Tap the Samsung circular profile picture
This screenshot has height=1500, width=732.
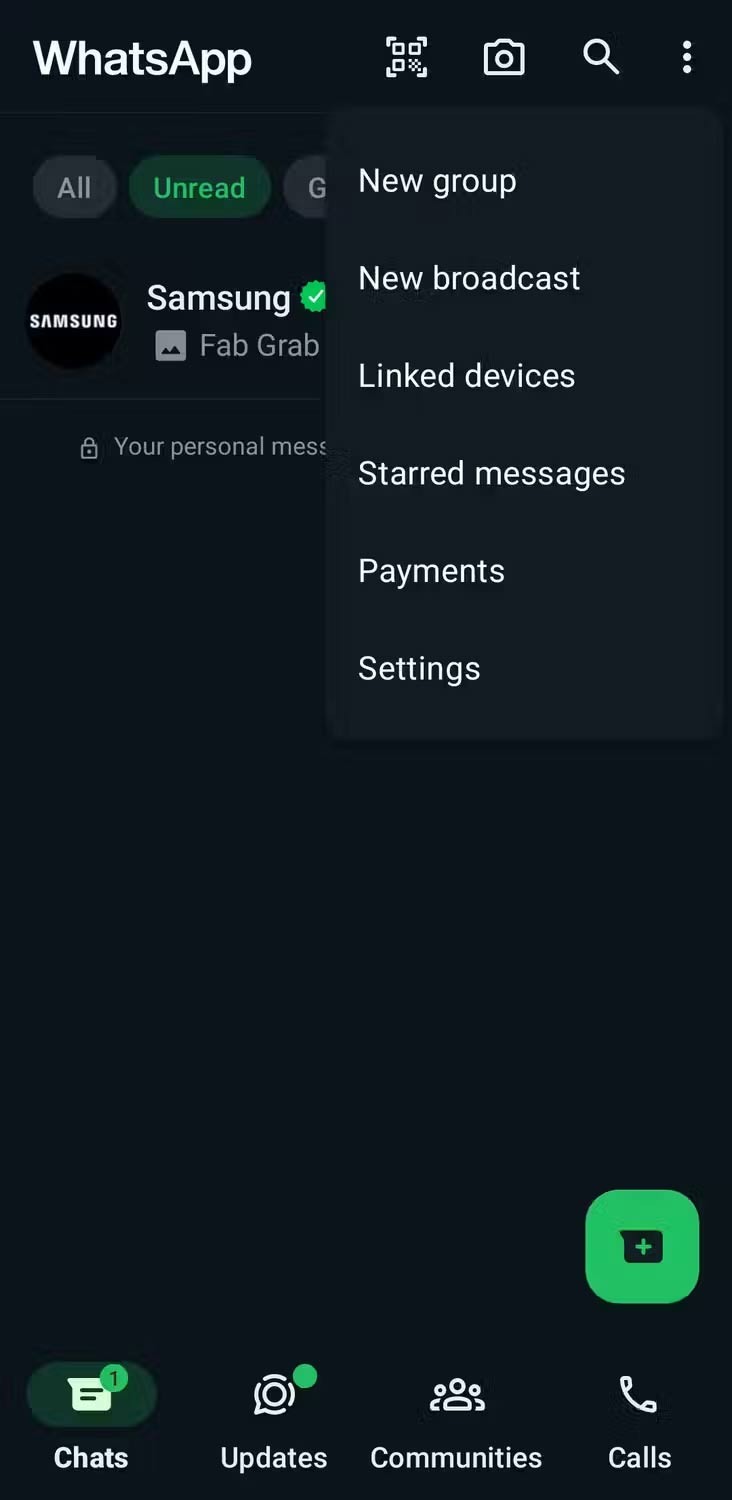[73, 320]
